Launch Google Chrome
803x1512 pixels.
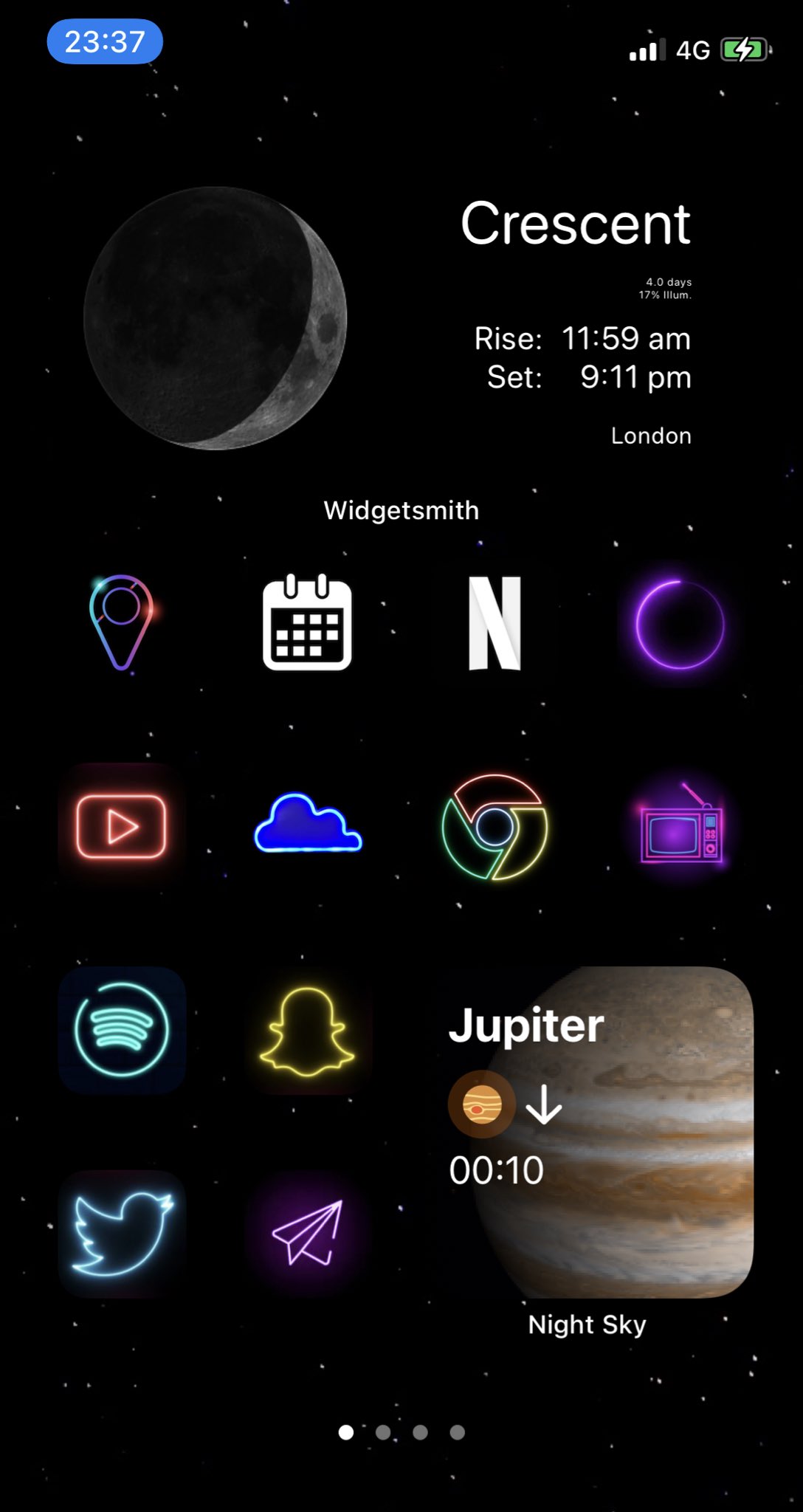[x=494, y=826]
